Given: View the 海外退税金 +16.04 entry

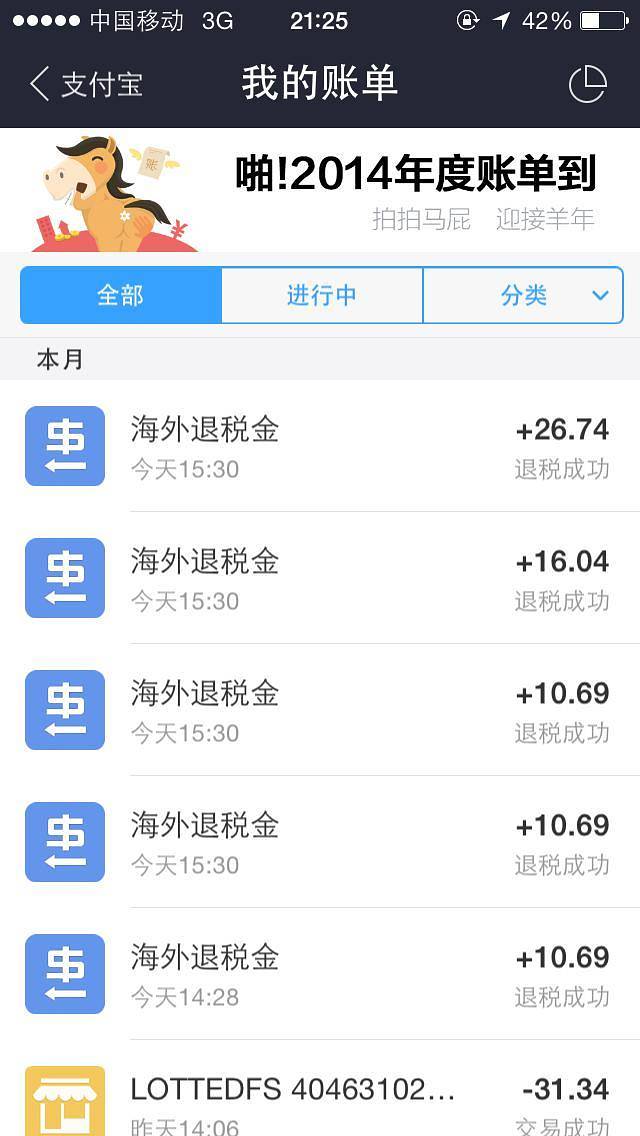Looking at the screenshot, I should pyautogui.click(x=320, y=578).
